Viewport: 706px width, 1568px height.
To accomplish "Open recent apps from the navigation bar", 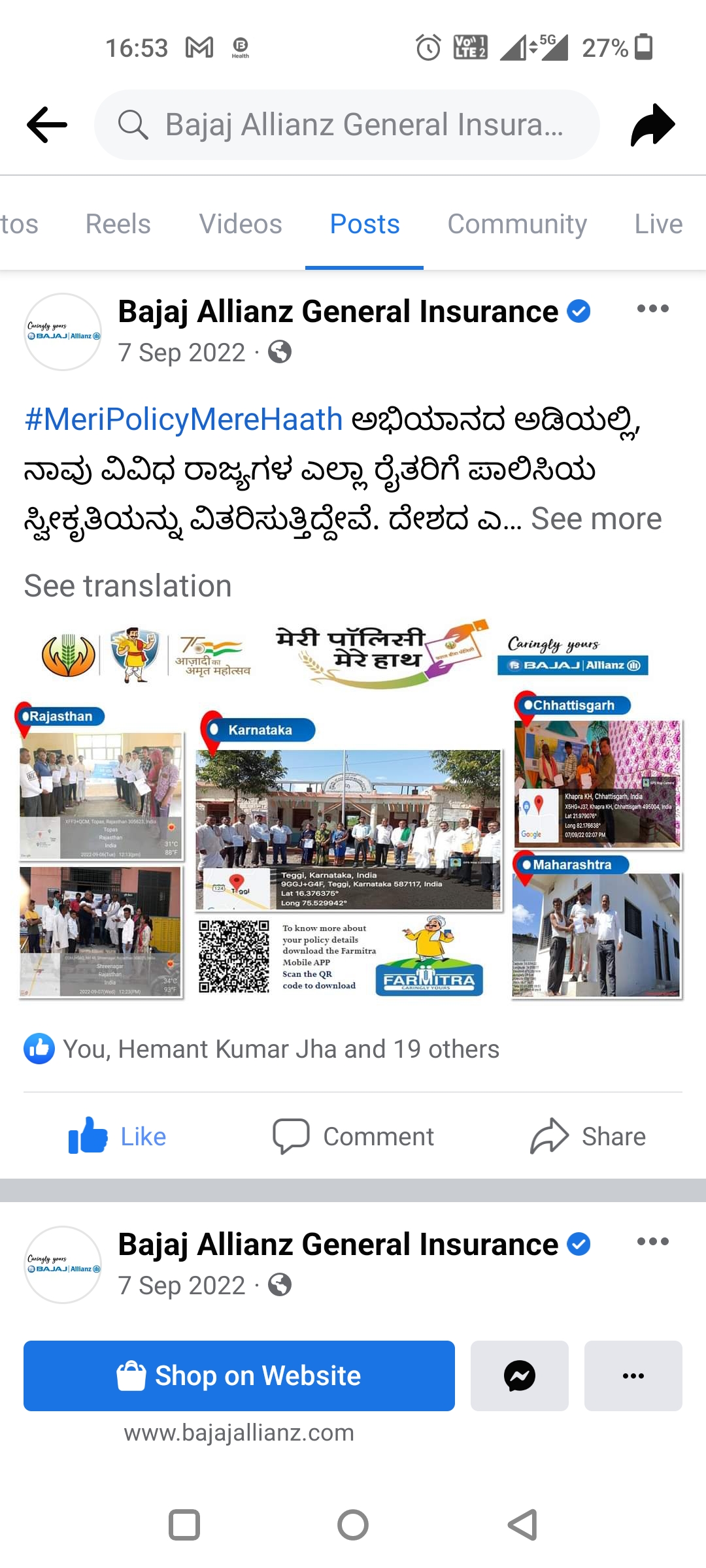I will (184, 1525).
